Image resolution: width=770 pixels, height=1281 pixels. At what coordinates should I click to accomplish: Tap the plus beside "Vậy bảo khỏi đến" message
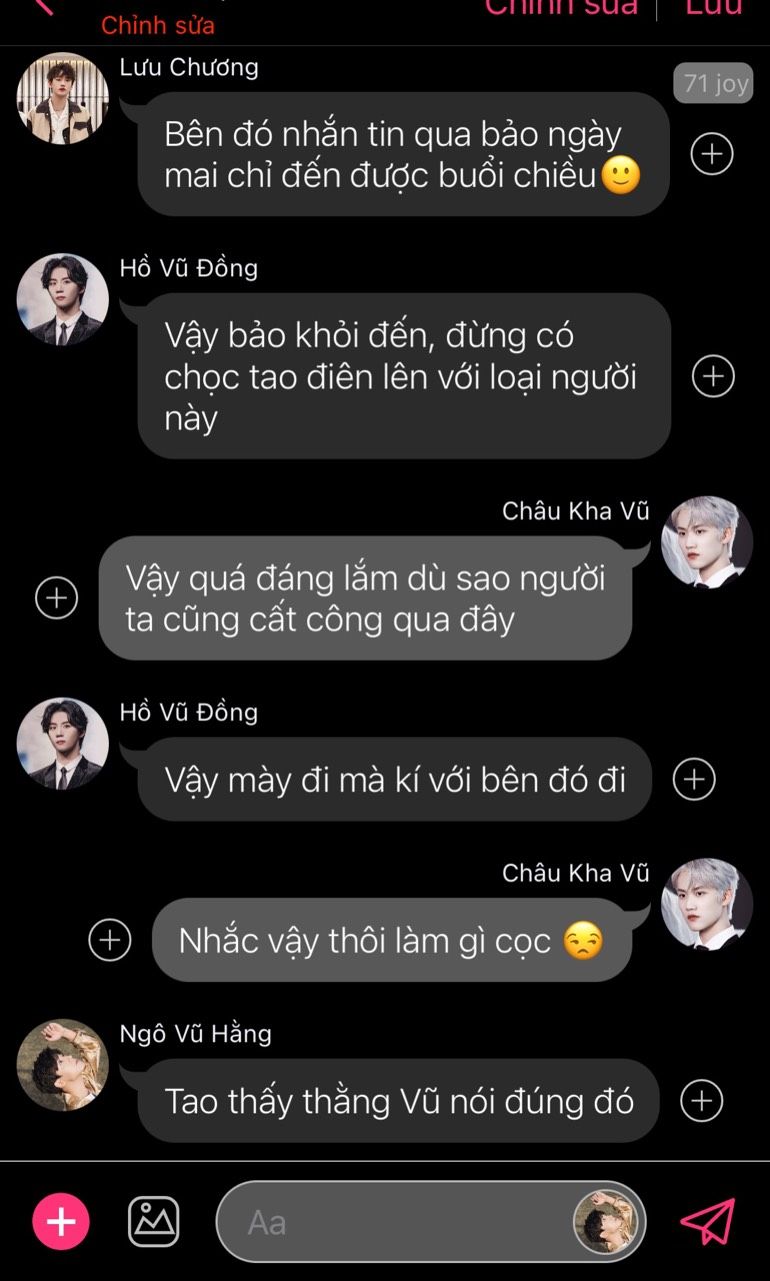click(x=713, y=376)
